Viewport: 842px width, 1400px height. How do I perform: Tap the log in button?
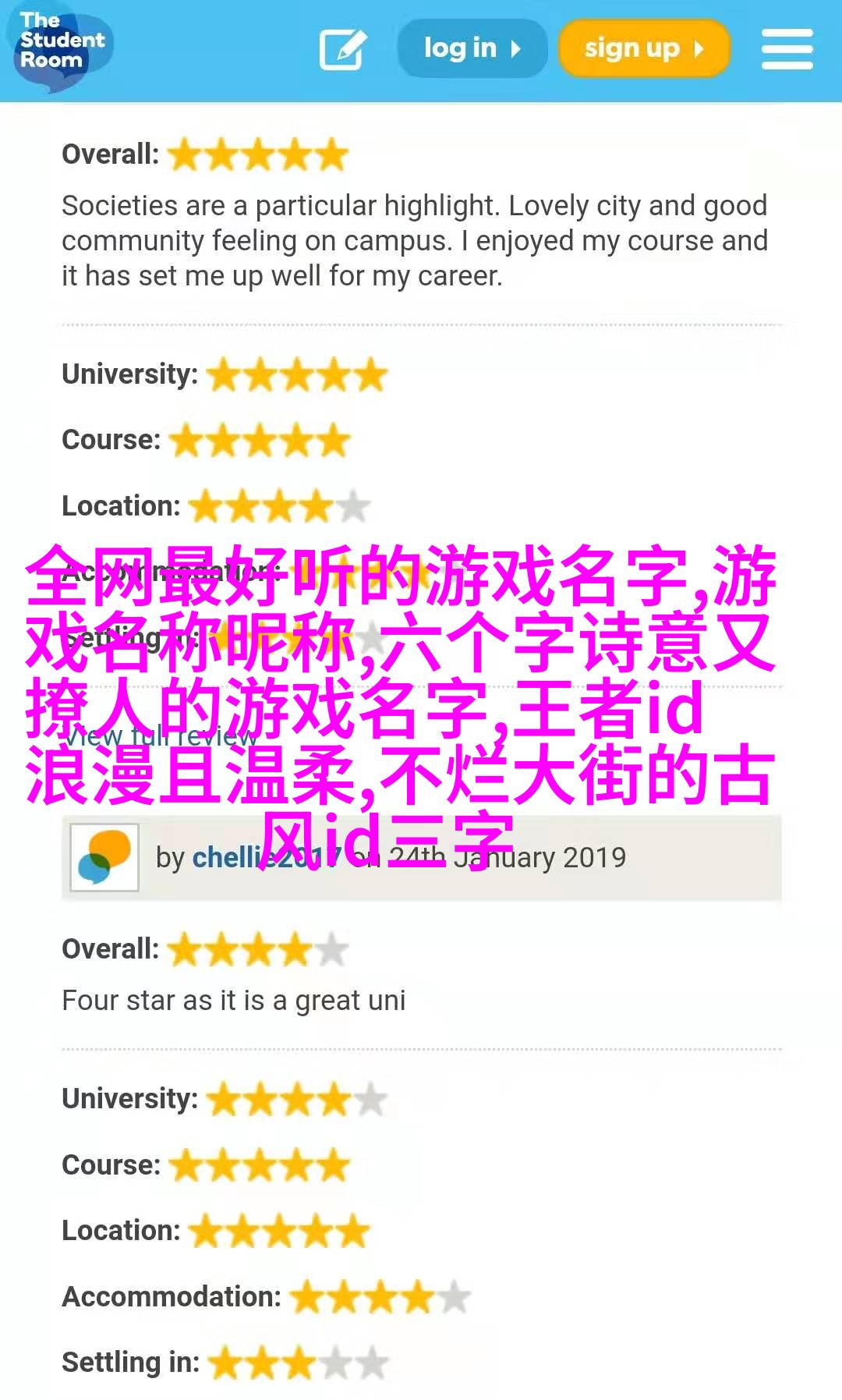[472, 48]
